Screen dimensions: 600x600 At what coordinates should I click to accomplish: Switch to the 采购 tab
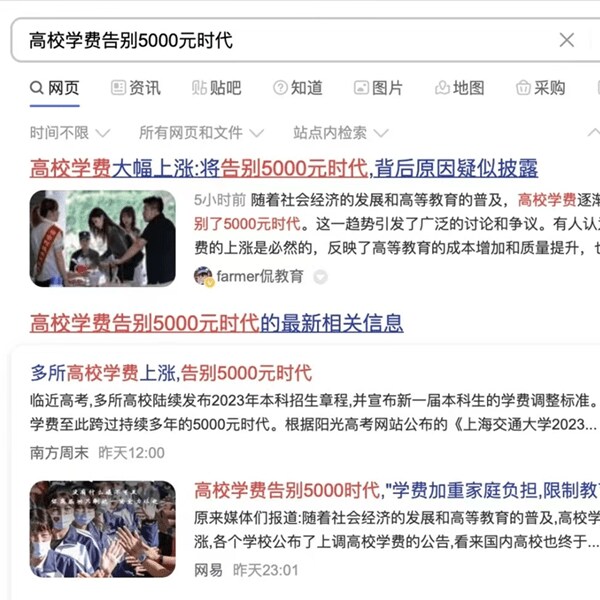click(x=540, y=88)
